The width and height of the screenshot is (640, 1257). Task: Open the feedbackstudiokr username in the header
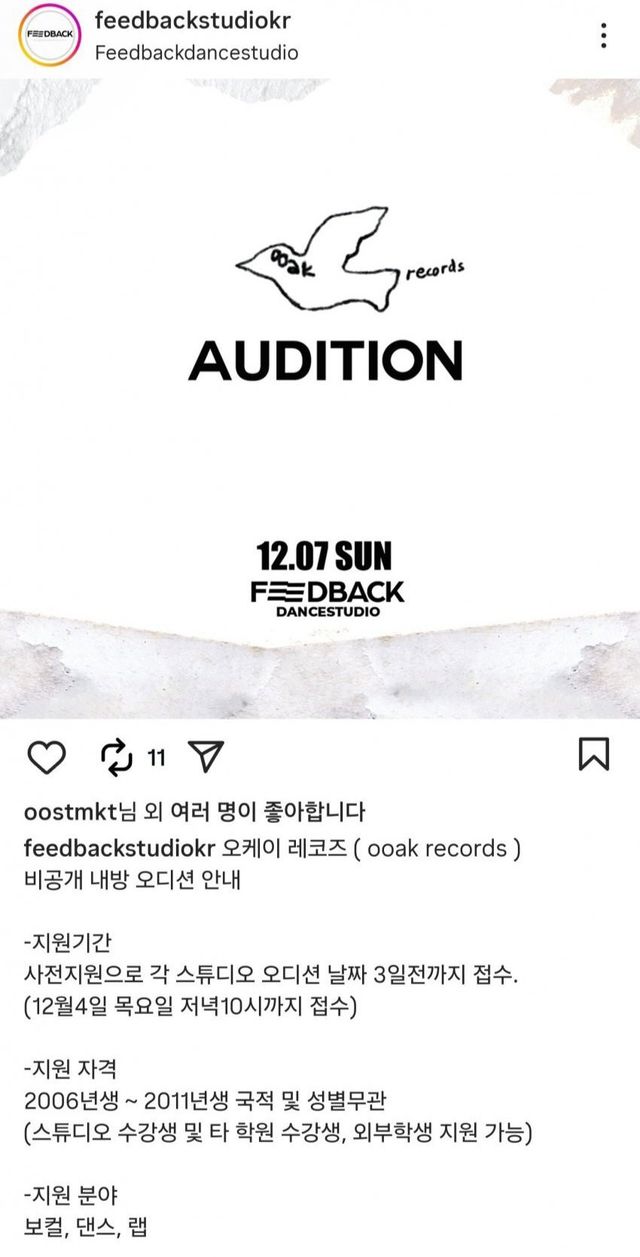coord(186,22)
